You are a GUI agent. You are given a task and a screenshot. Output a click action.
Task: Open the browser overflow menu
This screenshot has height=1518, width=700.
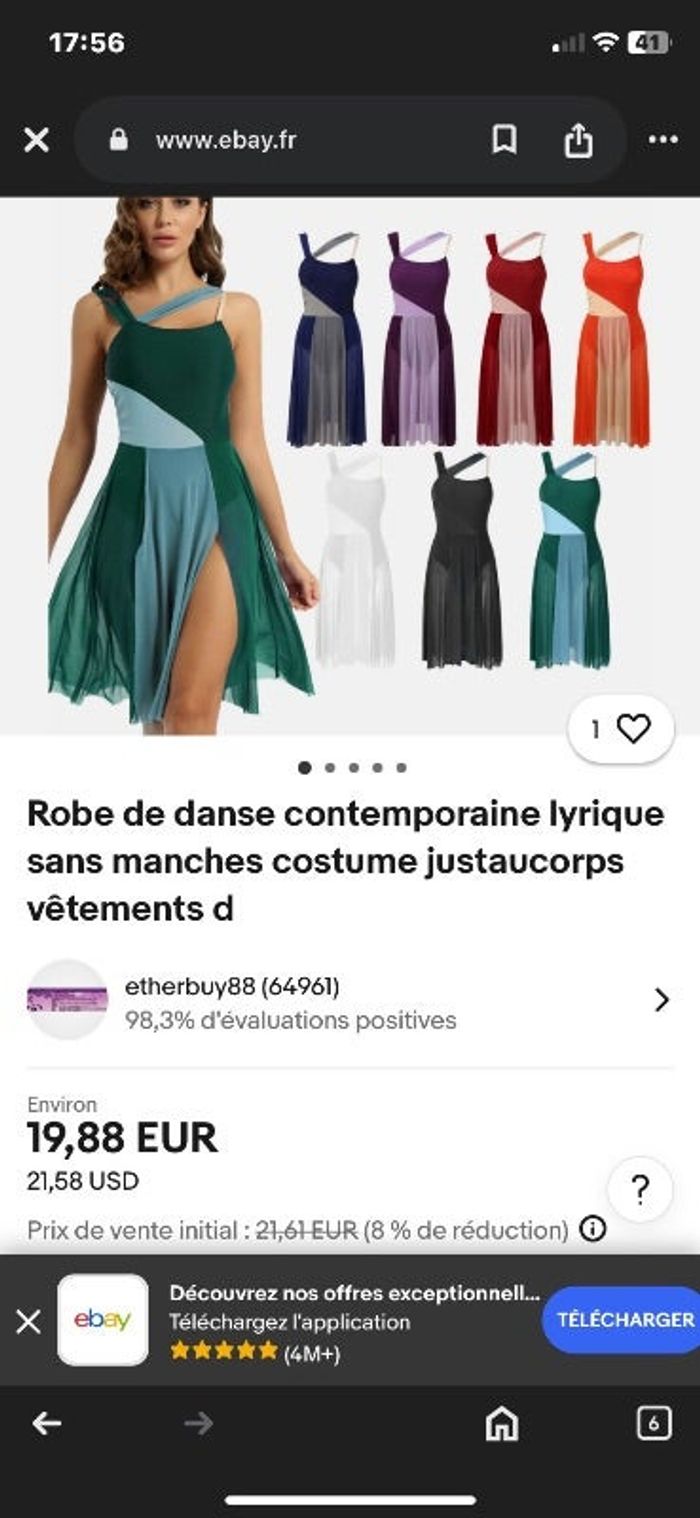663,140
